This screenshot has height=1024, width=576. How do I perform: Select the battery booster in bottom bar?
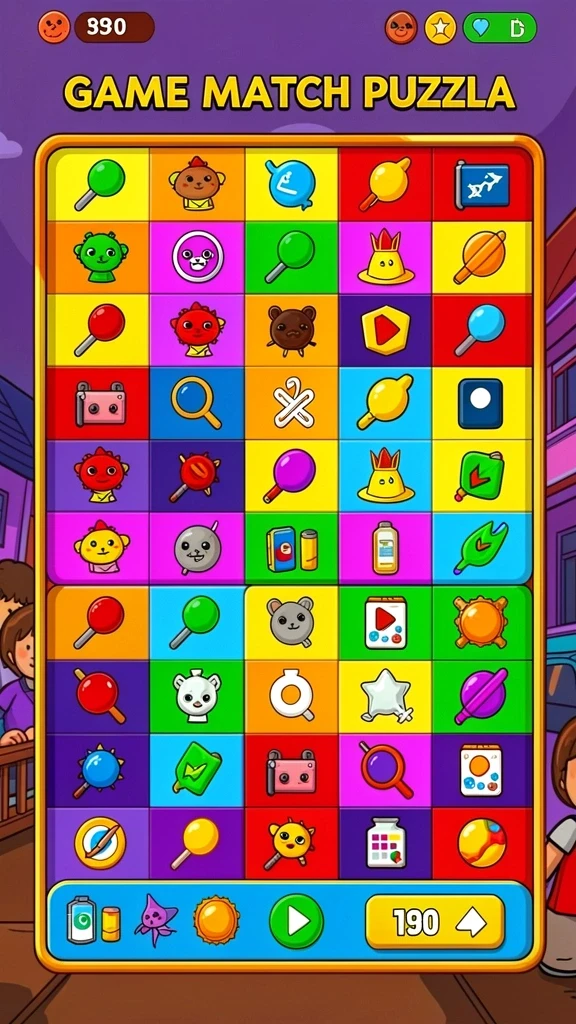tap(93, 919)
